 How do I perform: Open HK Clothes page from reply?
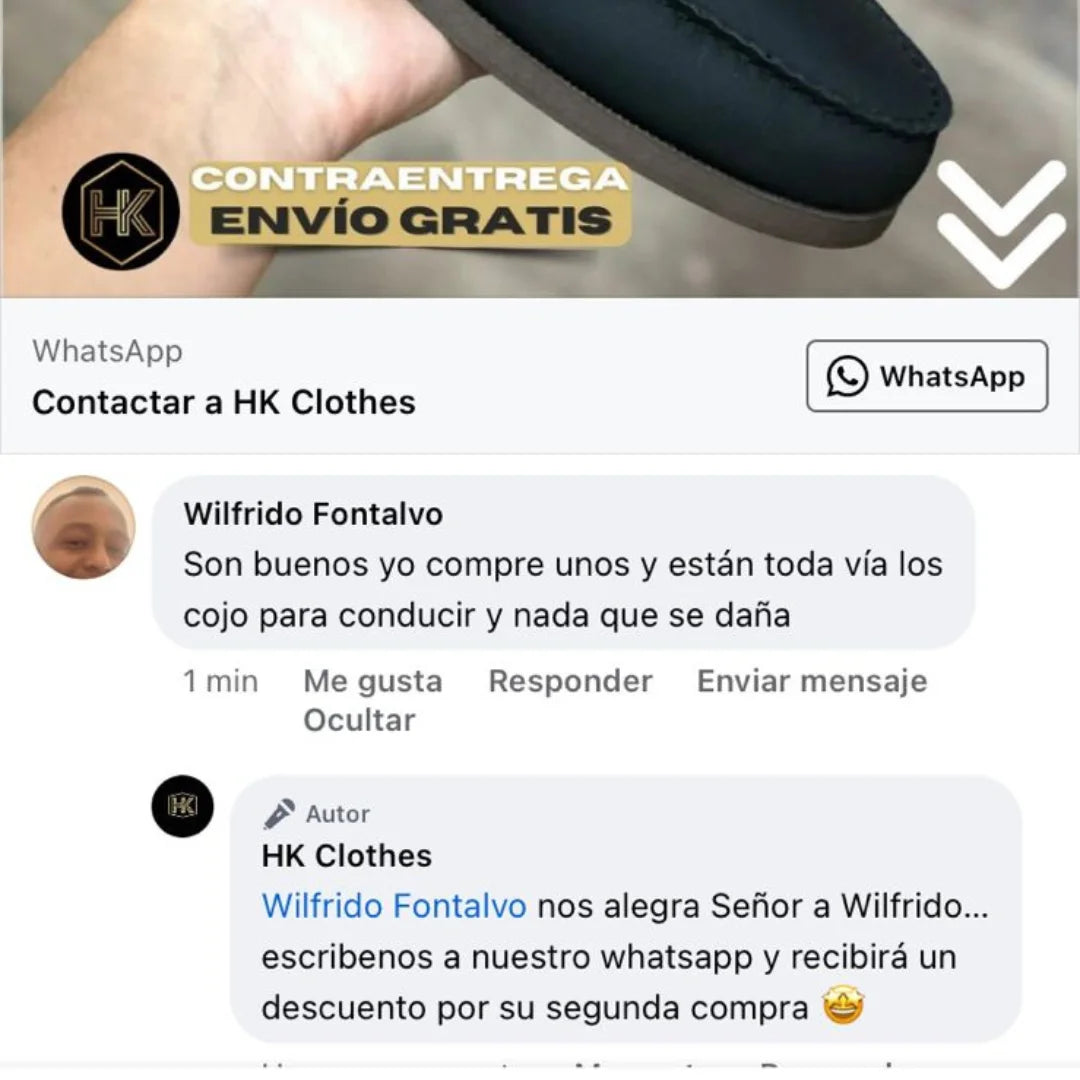click(x=346, y=856)
